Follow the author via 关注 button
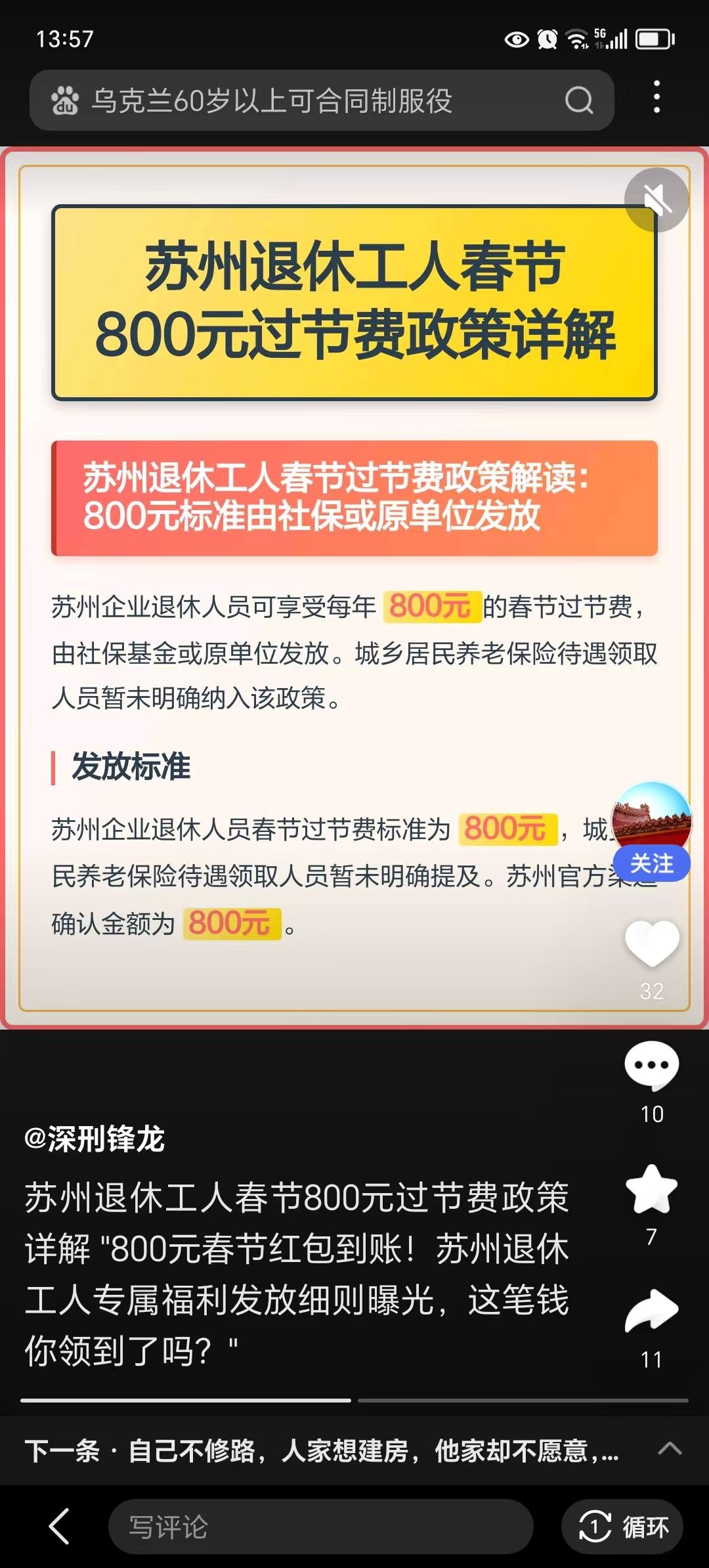The height and width of the screenshot is (1568, 709). 651,863
